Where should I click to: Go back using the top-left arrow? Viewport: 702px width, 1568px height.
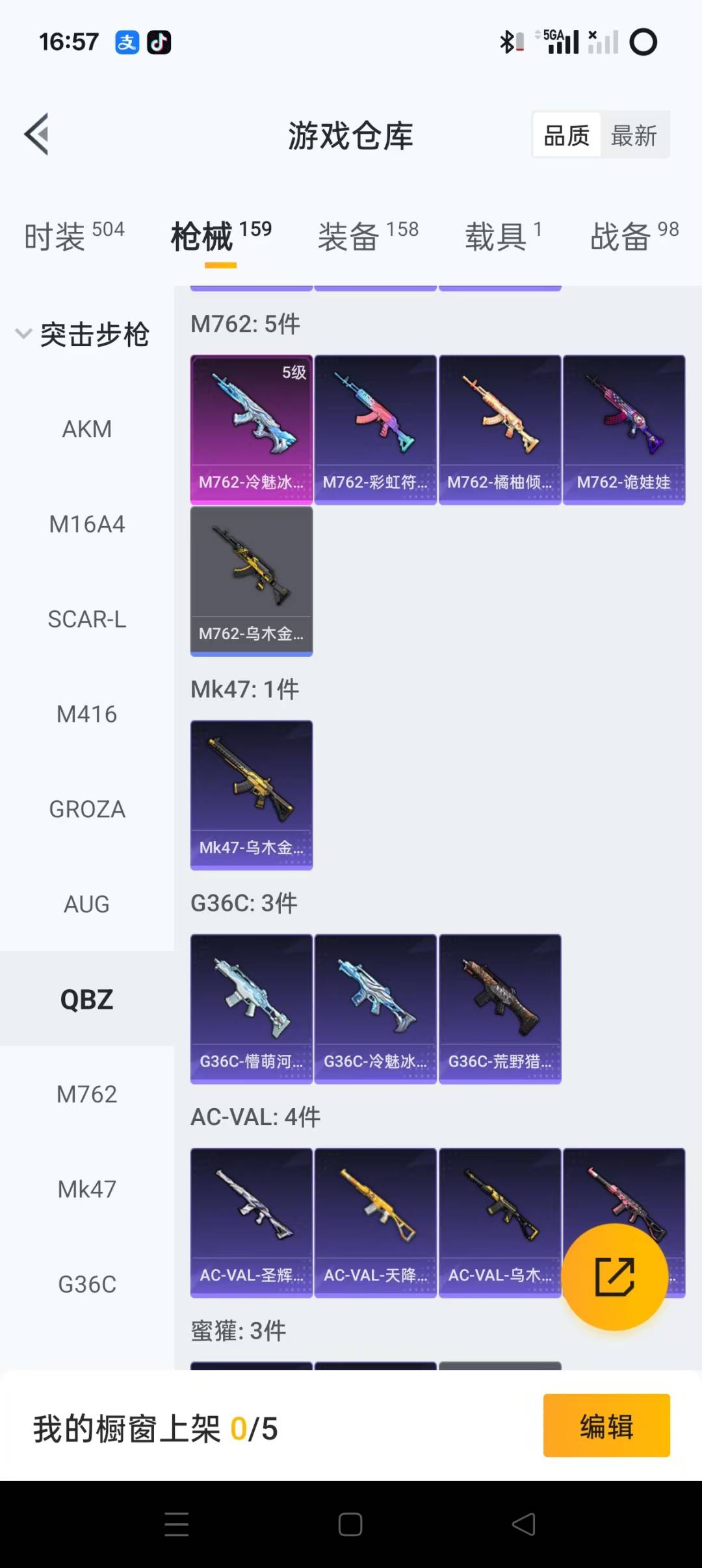pos(37,134)
